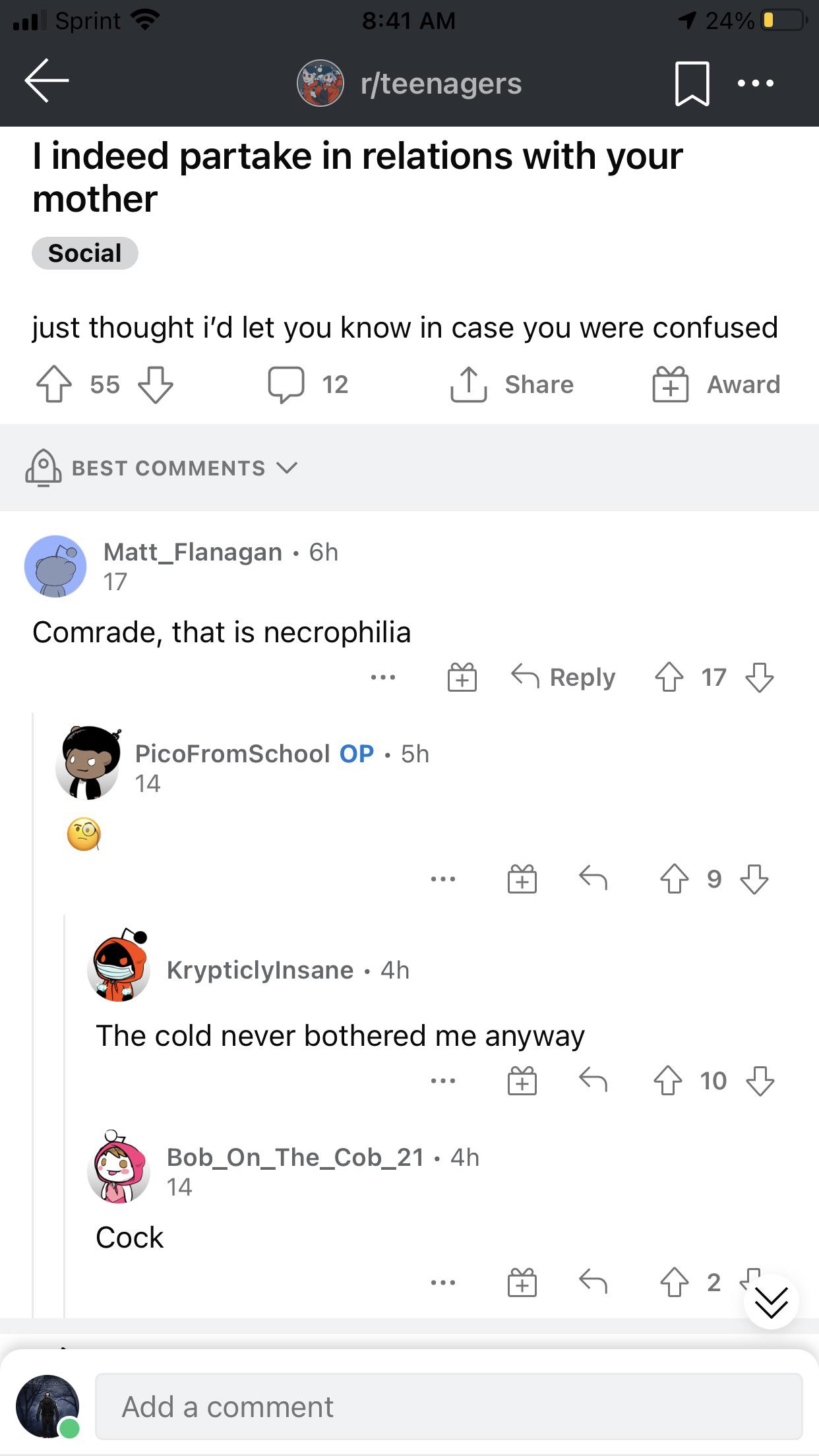Open the Share option for the post

pyautogui.click(x=516, y=384)
